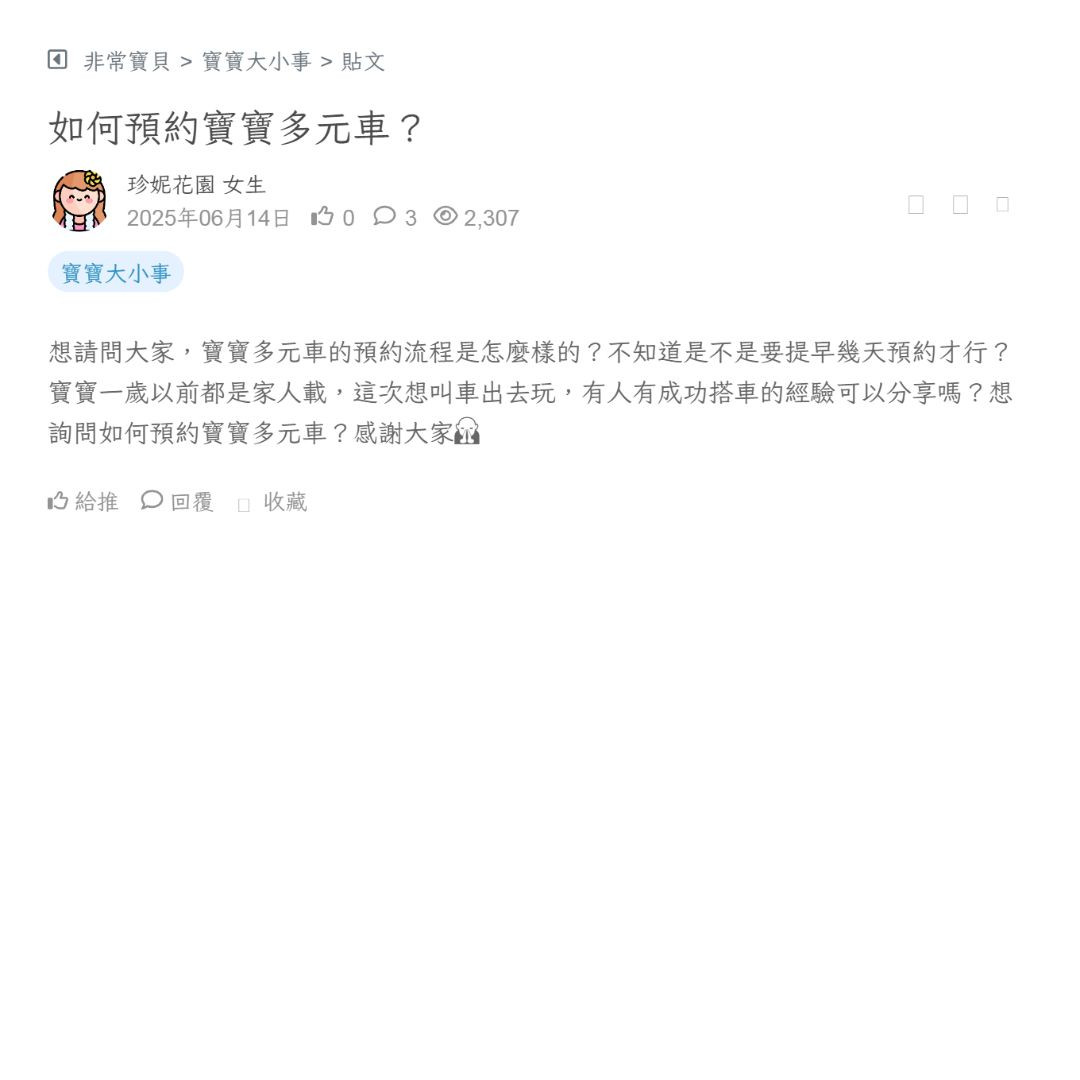Give this post a 給推 thumbs-up

coord(83,502)
